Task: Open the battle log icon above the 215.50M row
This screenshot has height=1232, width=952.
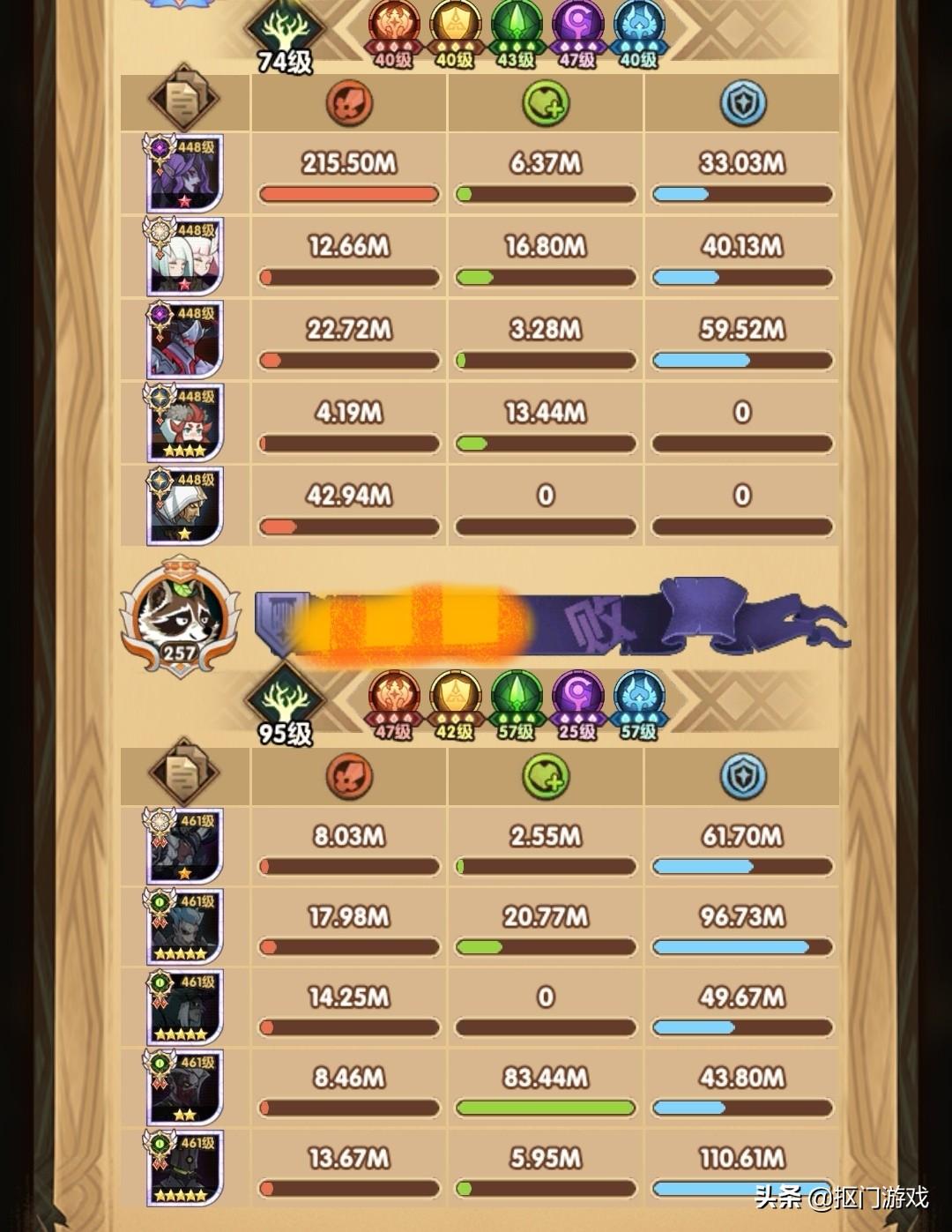Action: [183, 100]
